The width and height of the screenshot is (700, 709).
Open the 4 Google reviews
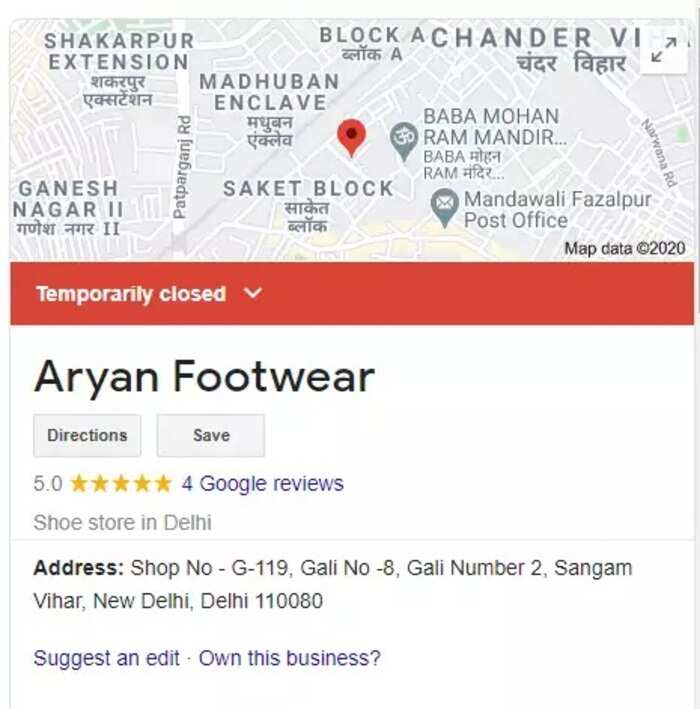[262, 484]
